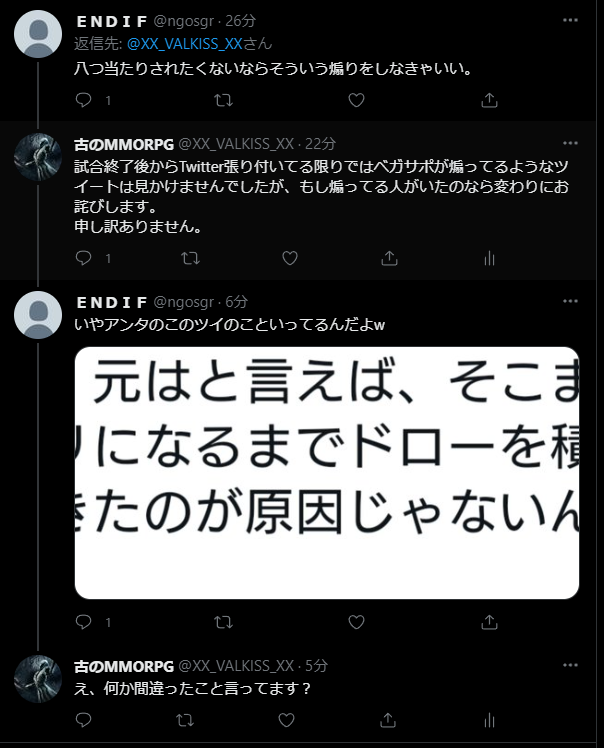The width and height of the screenshot is (604, 748).
Task: Share ENDIF's 26分 tweet
Action: 489,100
